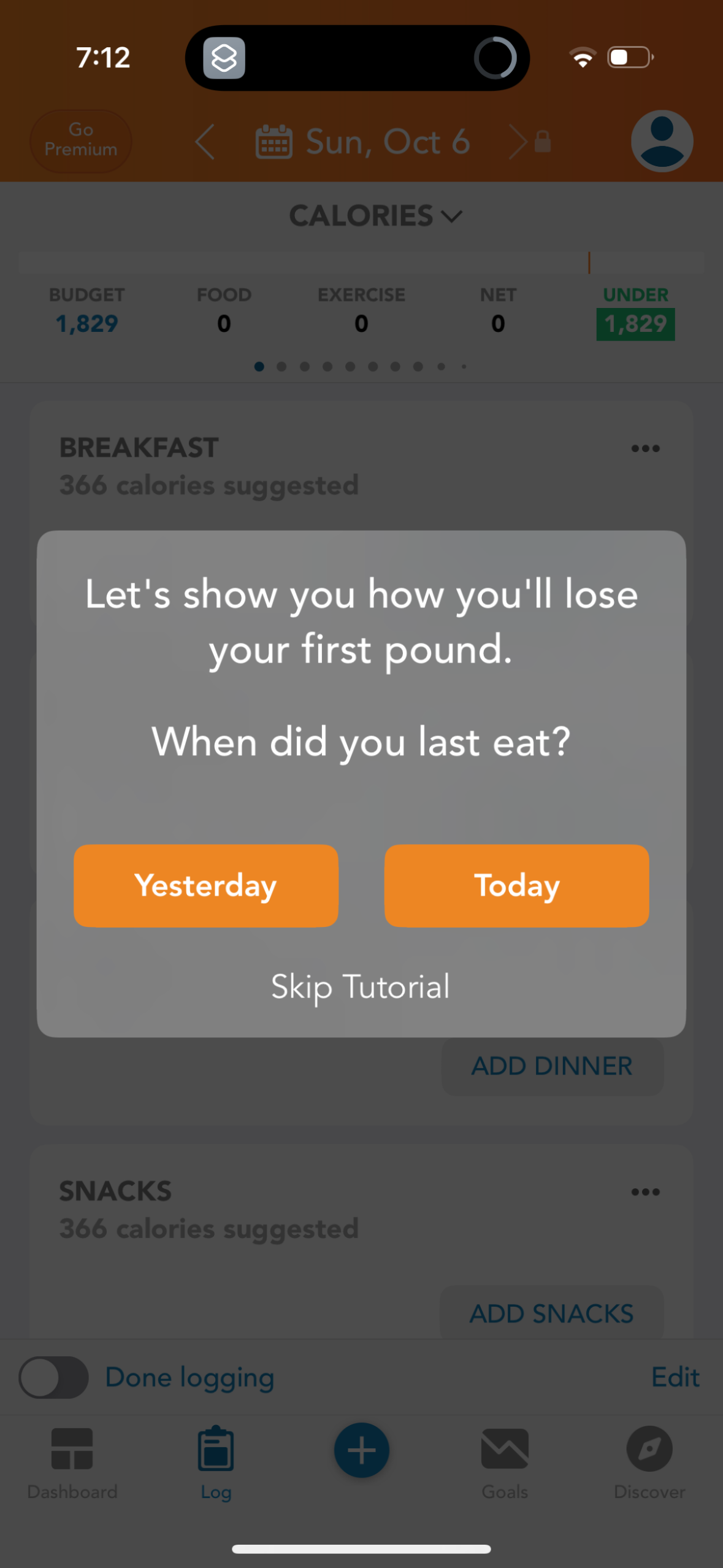Open the Breakfast three-dot options menu
The height and width of the screenshot is (1568, 723).
[x=645, y=448]
